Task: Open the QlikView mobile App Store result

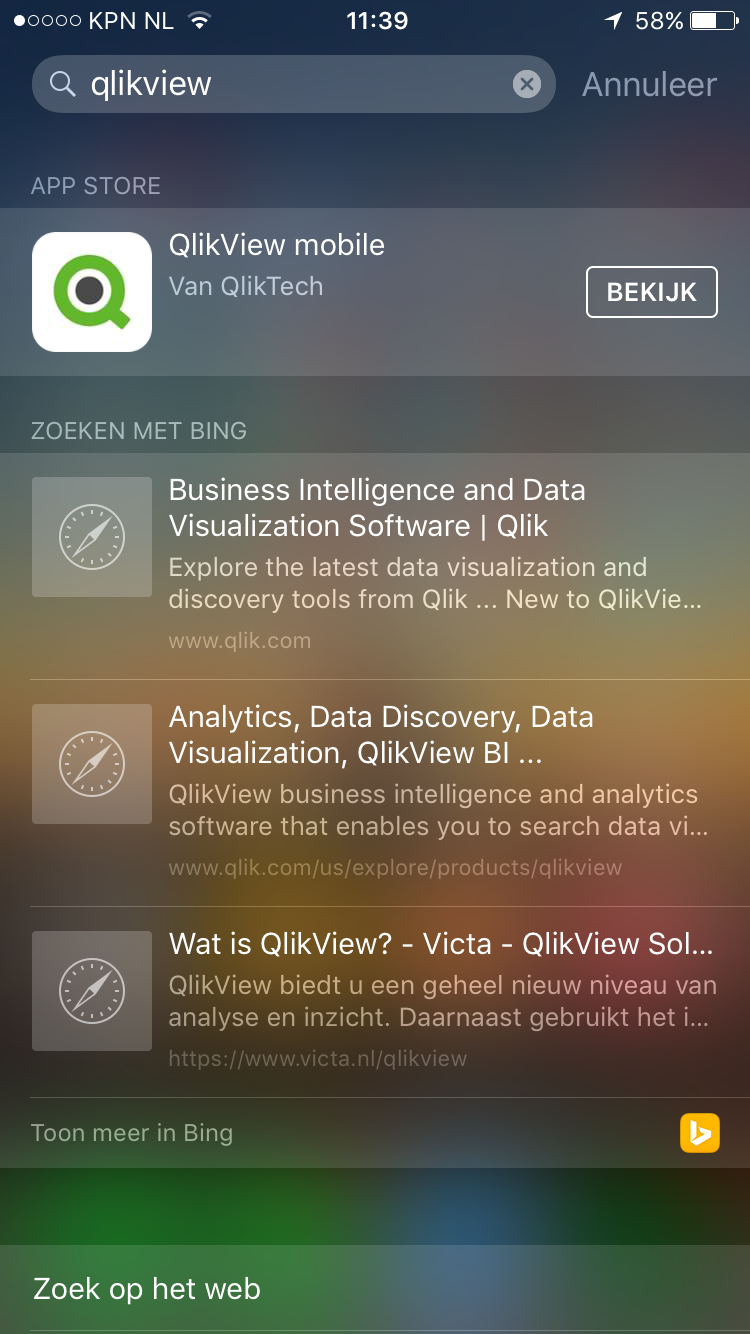Action: pyautogui.click(x=300, y=290)
